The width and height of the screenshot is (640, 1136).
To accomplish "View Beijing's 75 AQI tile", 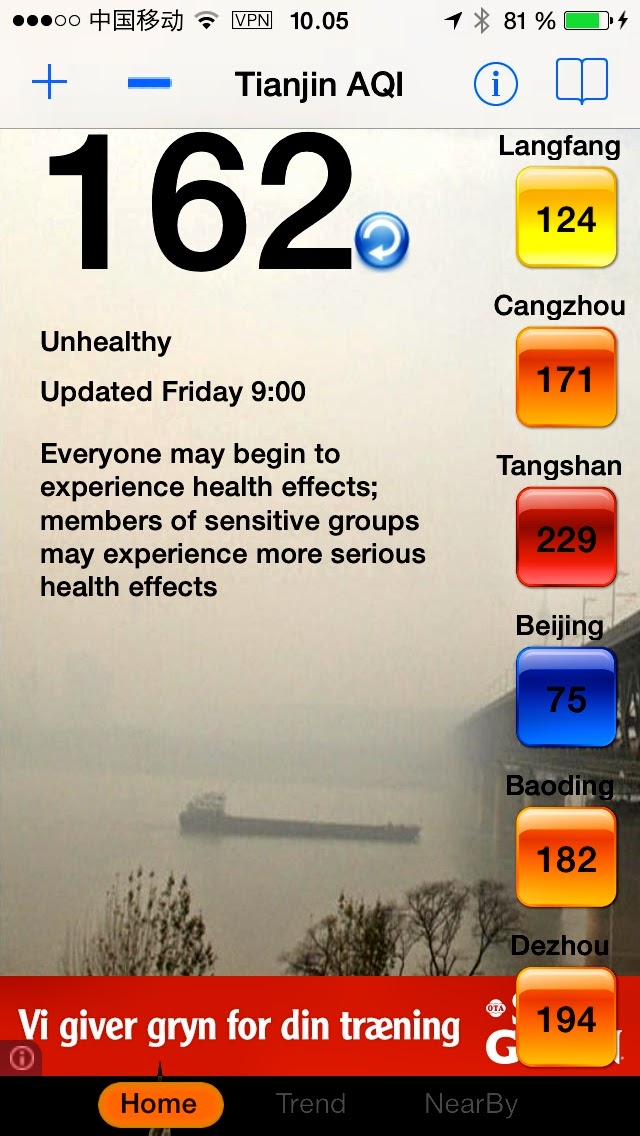I will [566, 698].
